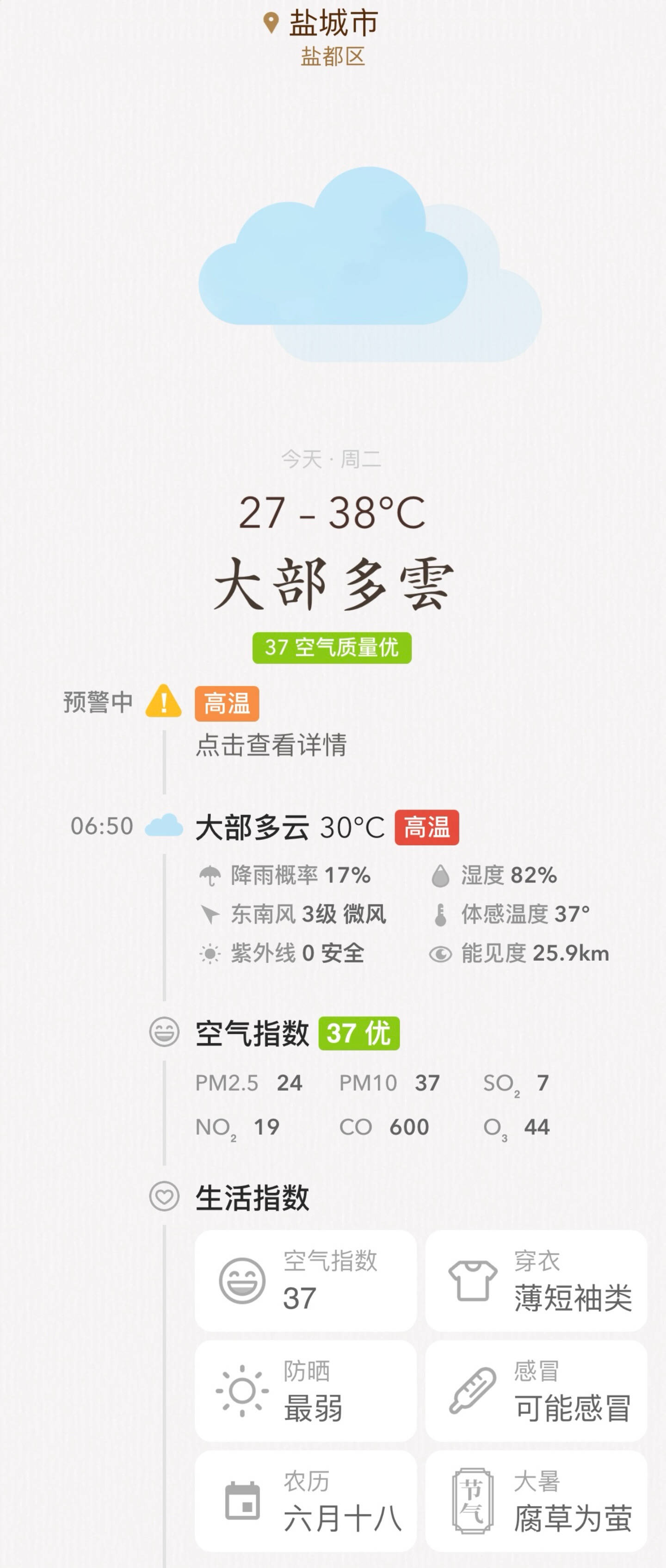Open the 感冒 可能感冒 card

point(536,1391)
